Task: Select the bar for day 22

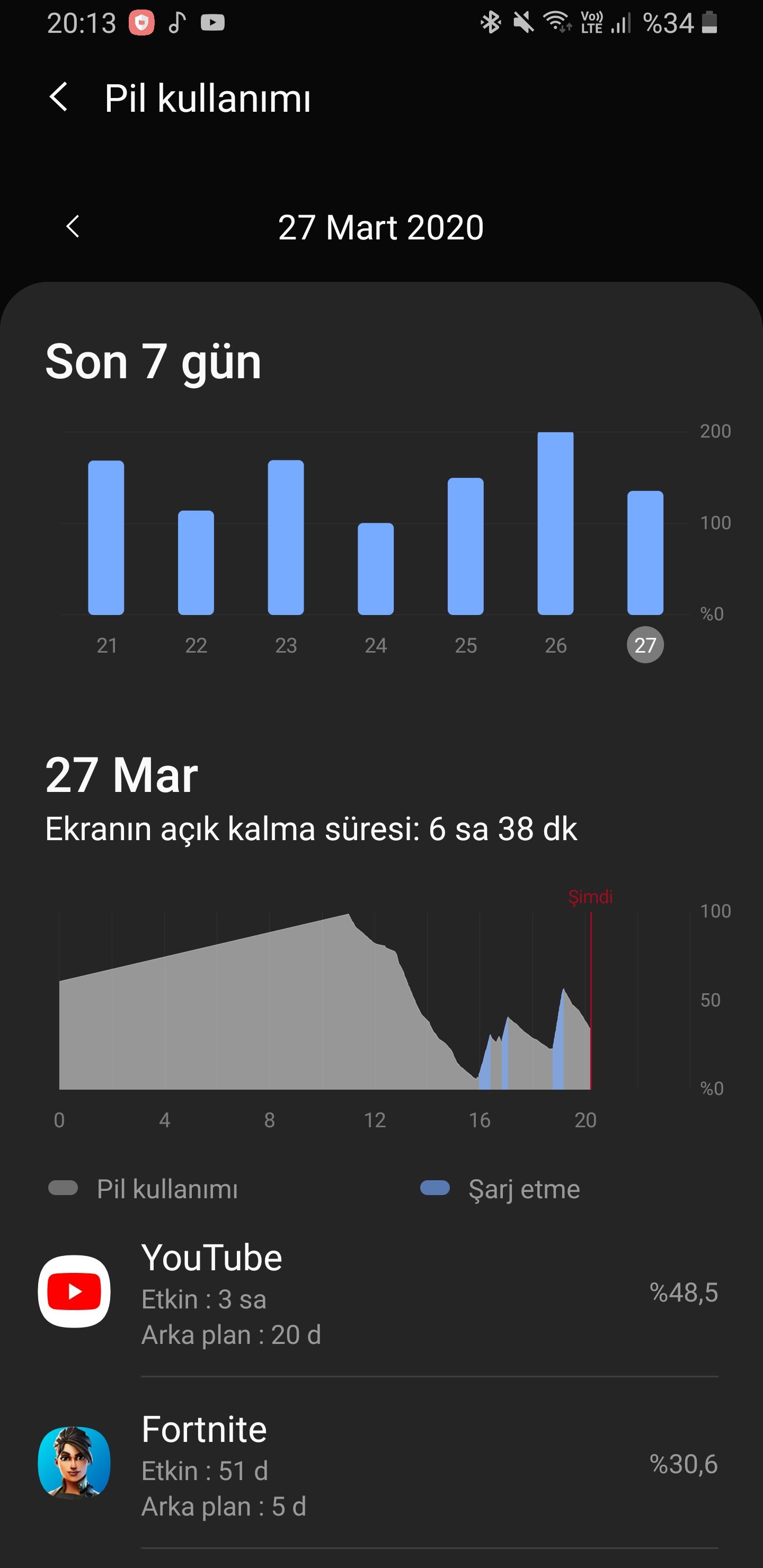Action: point(196,563)
